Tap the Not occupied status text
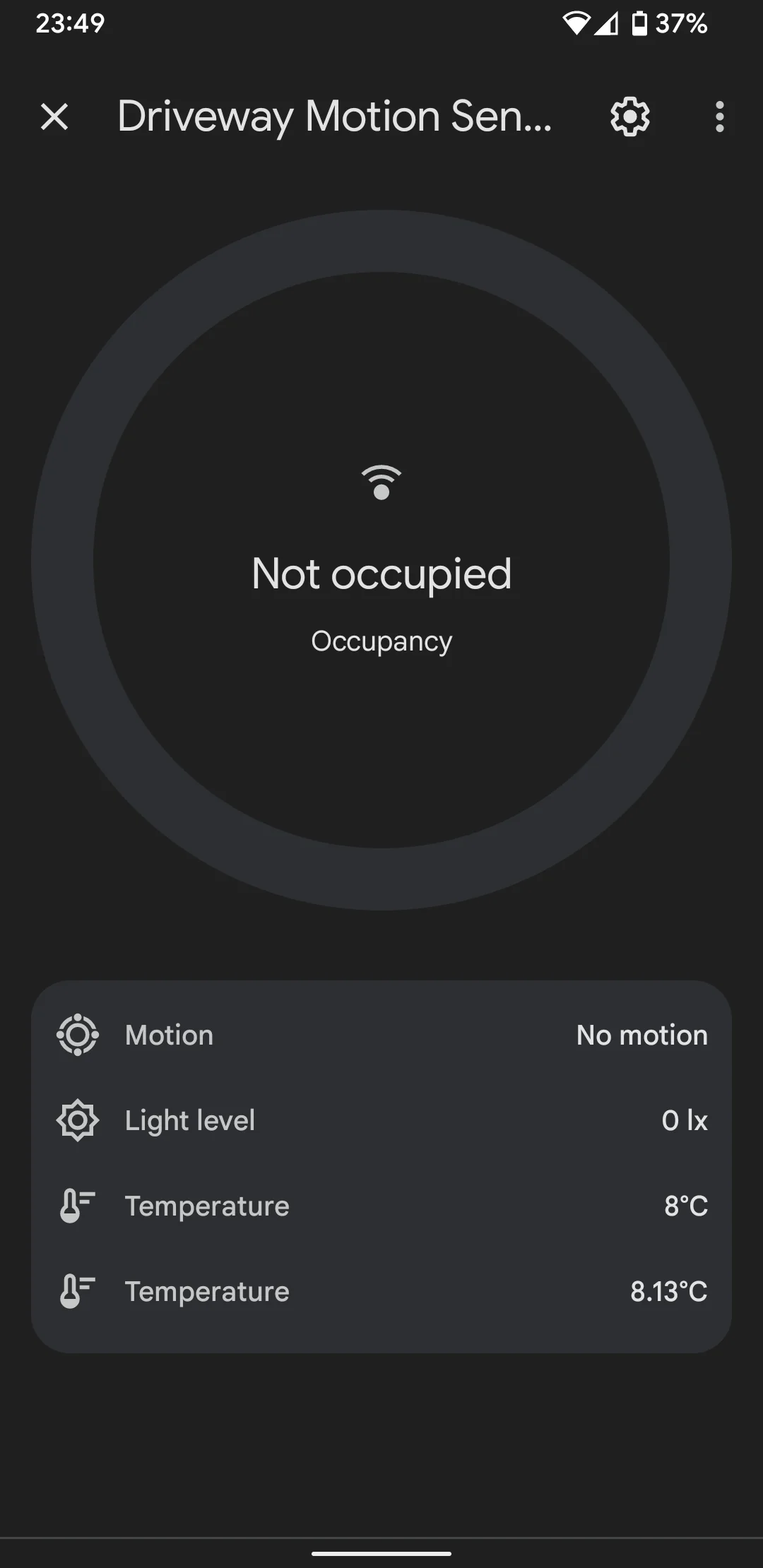The height and width of the screenshot is (1568, 763). click(x=381, y=574)
